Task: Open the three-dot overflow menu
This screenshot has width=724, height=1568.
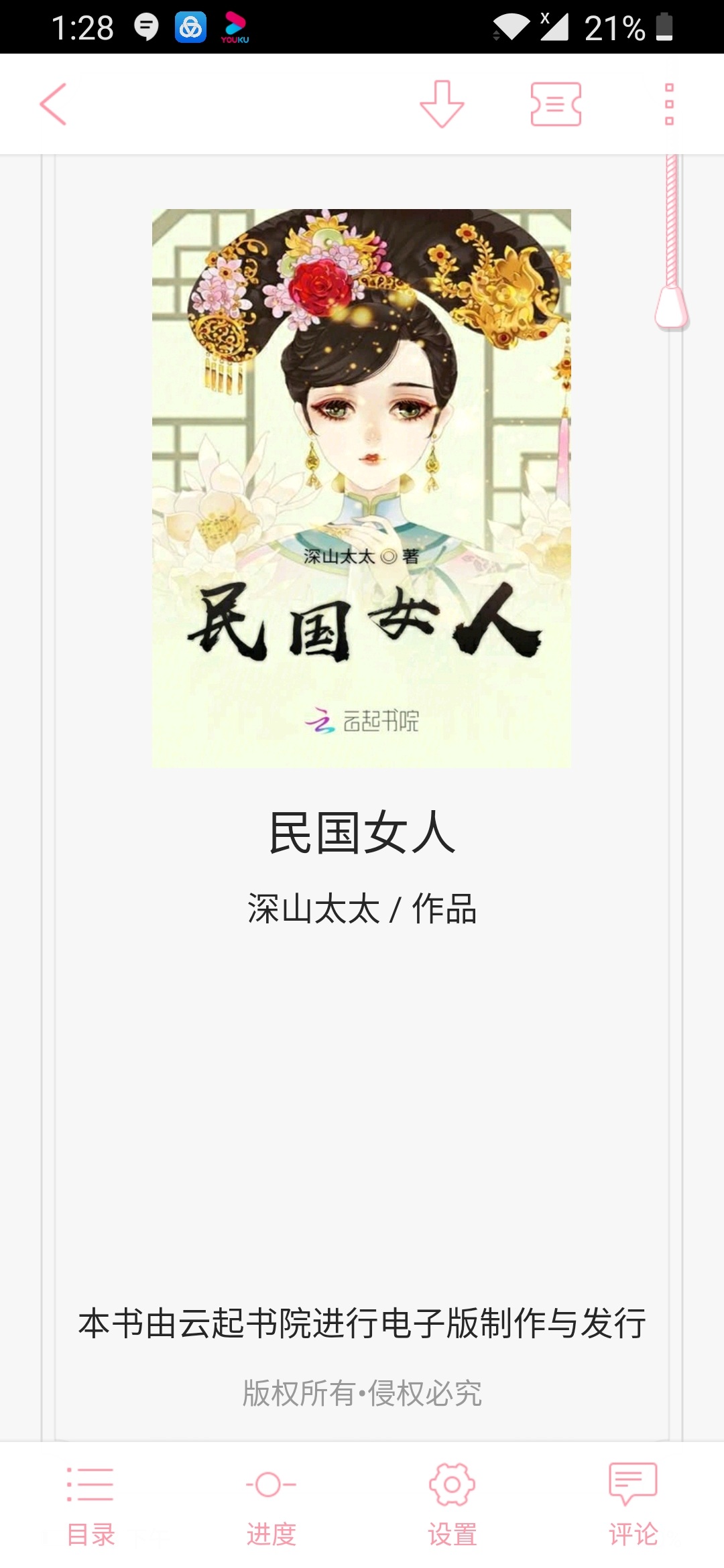Action: pos(669,104)
